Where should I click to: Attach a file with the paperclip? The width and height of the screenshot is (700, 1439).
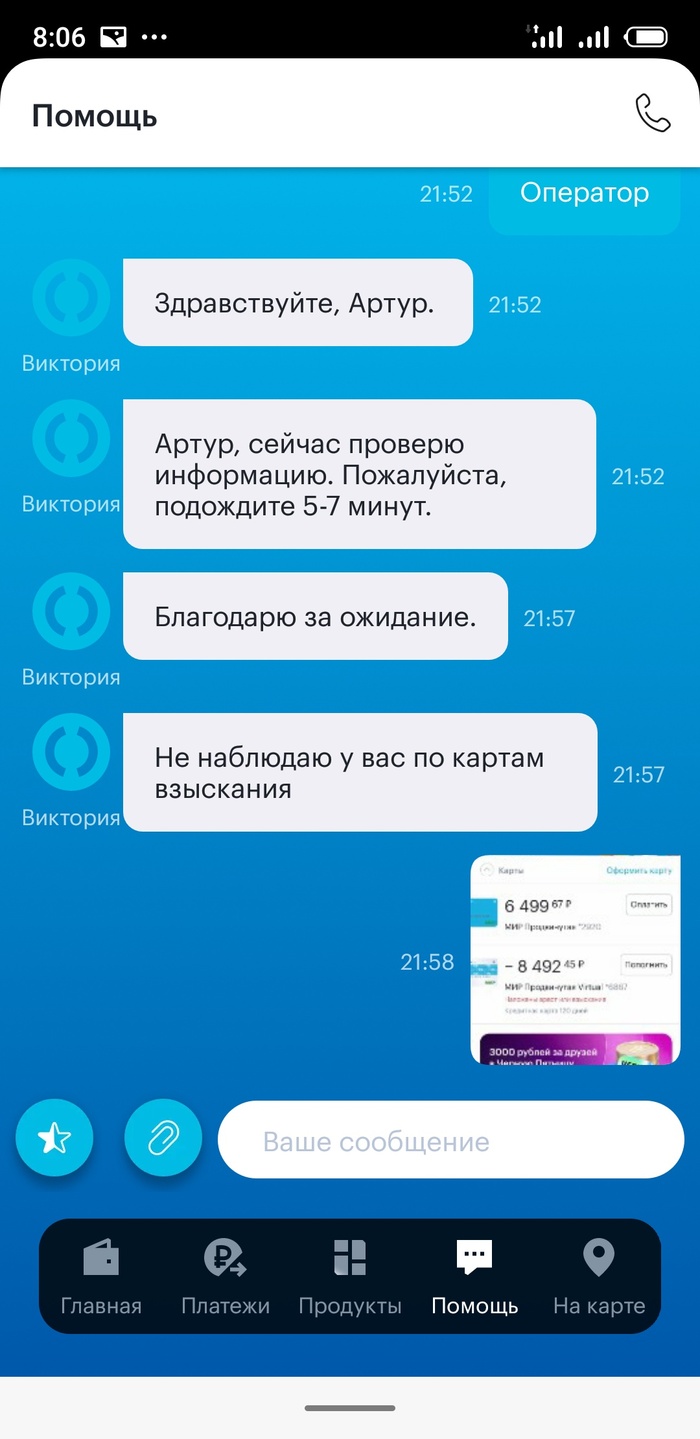(163, 1138)
